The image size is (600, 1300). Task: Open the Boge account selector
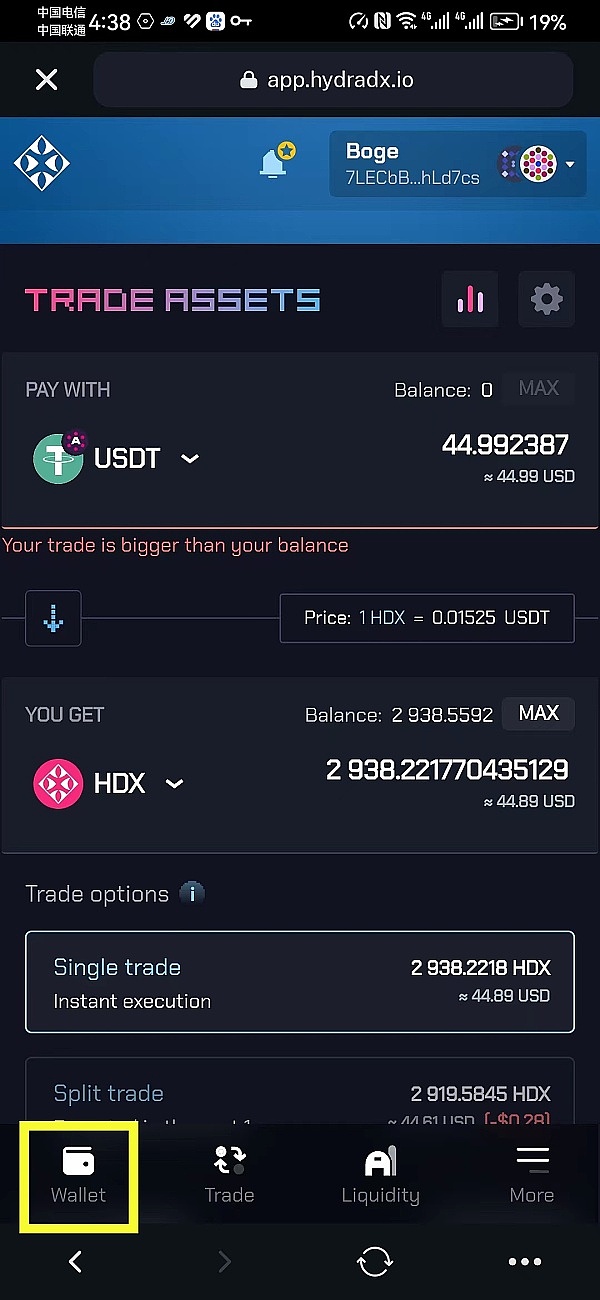[457, 164]
